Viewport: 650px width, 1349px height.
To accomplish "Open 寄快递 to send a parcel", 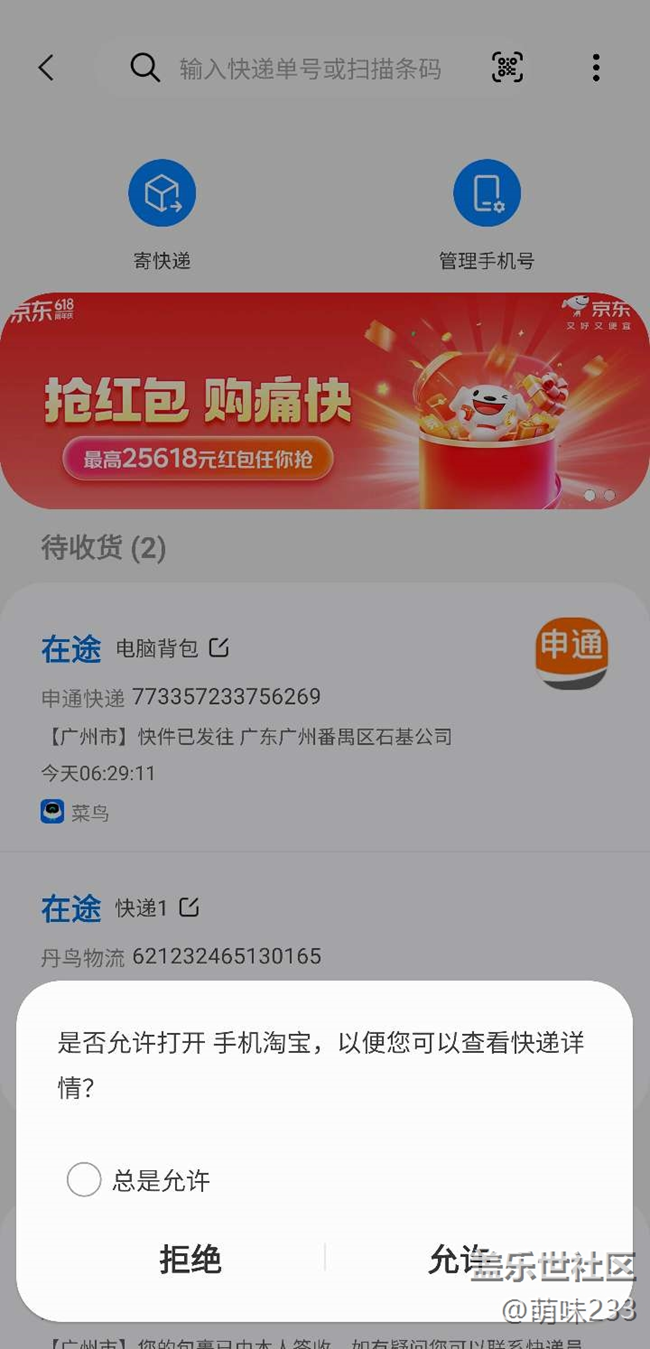I will (162, 215).
